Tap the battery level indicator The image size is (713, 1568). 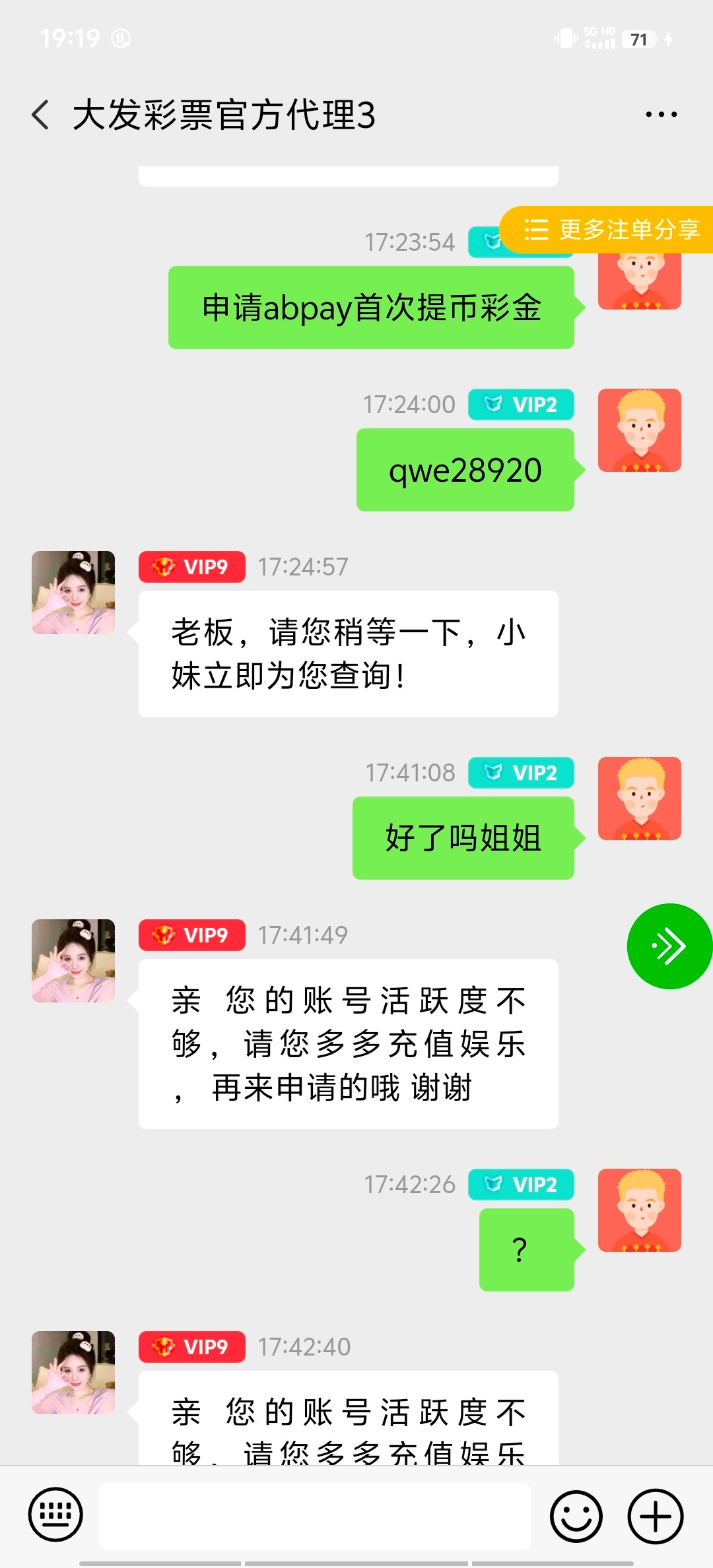tap(638, 38)
